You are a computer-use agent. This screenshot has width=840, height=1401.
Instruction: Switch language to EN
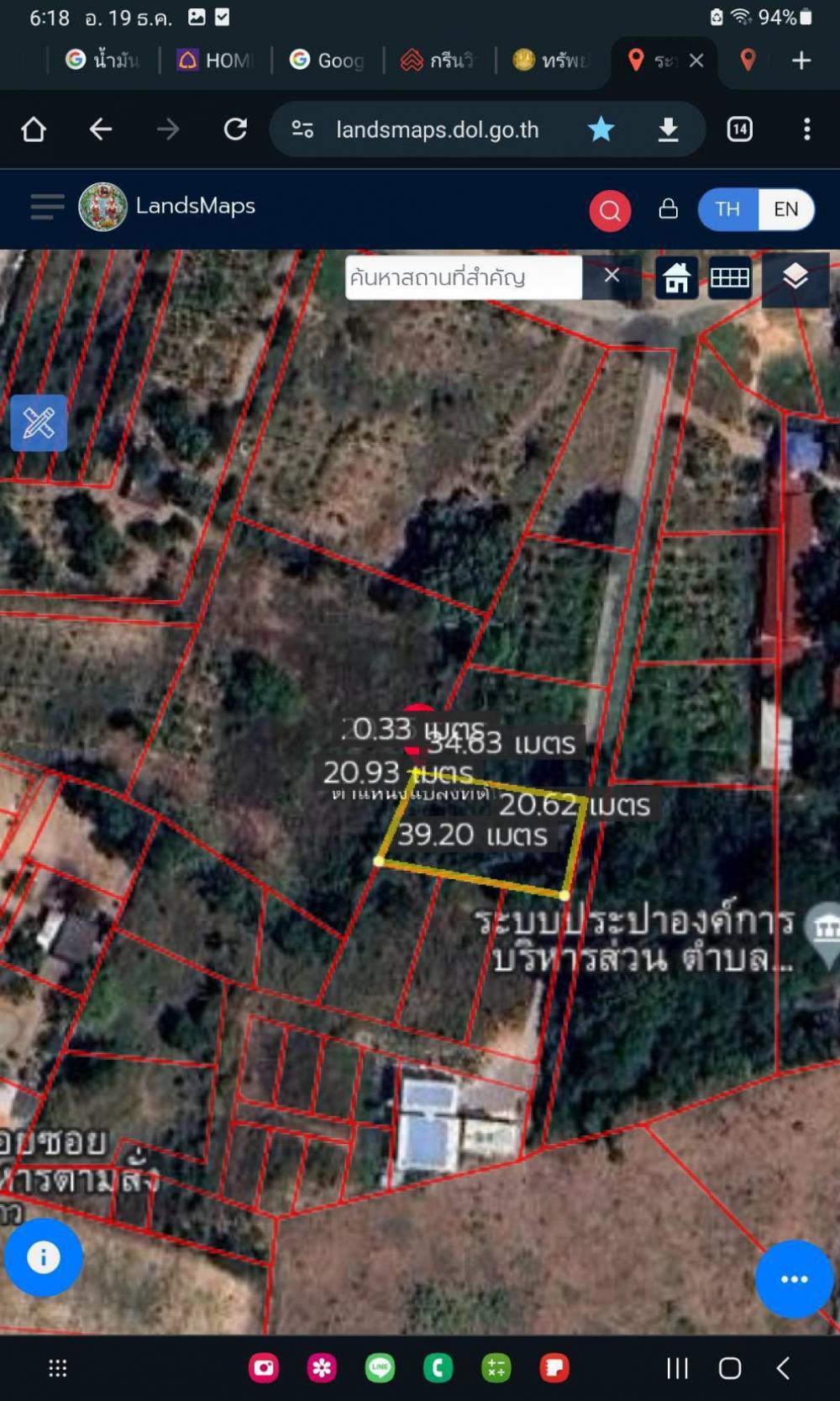[x=785, y=209]
